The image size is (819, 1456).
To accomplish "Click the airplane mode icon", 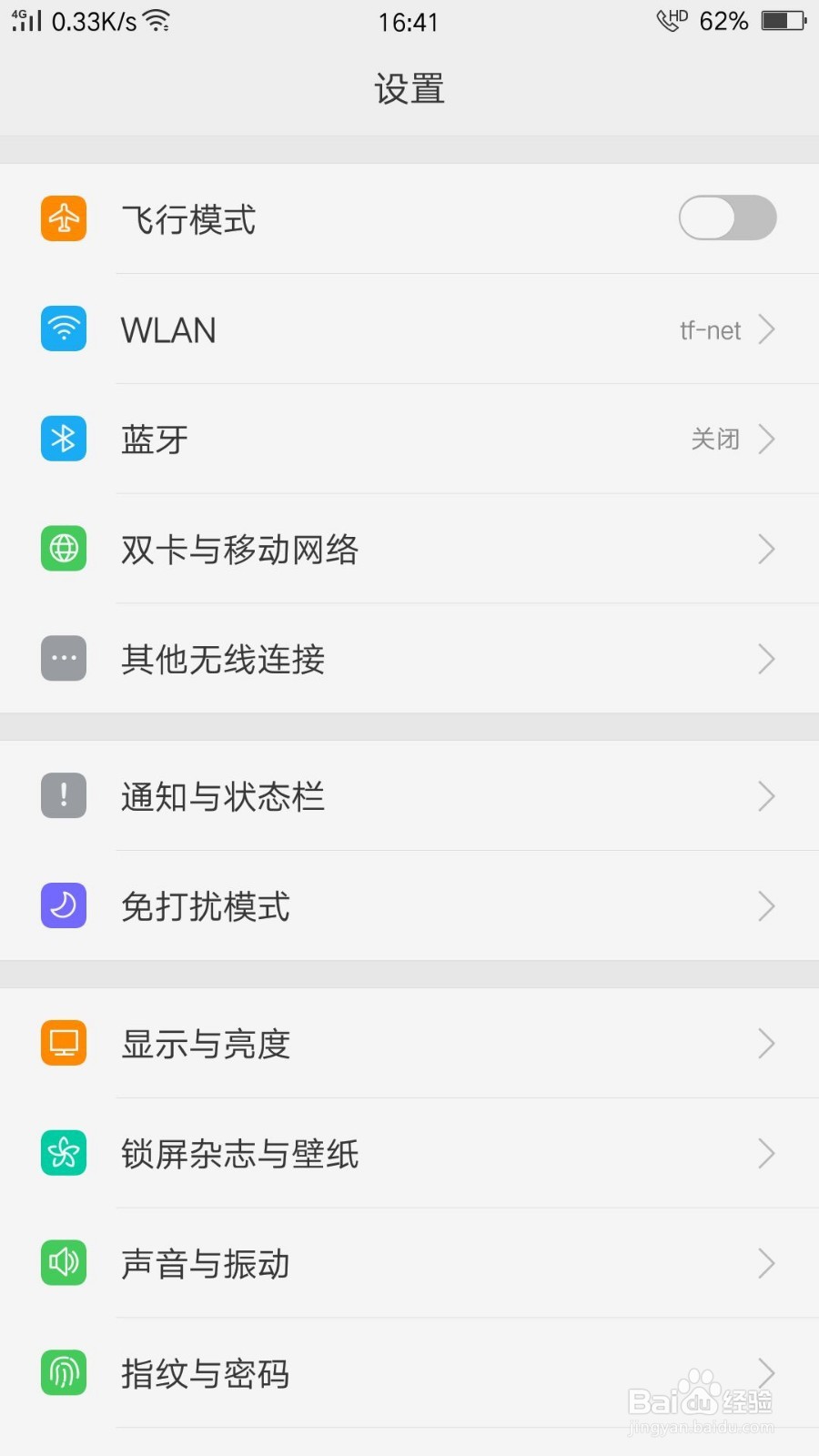I will [x=63, y=218].
